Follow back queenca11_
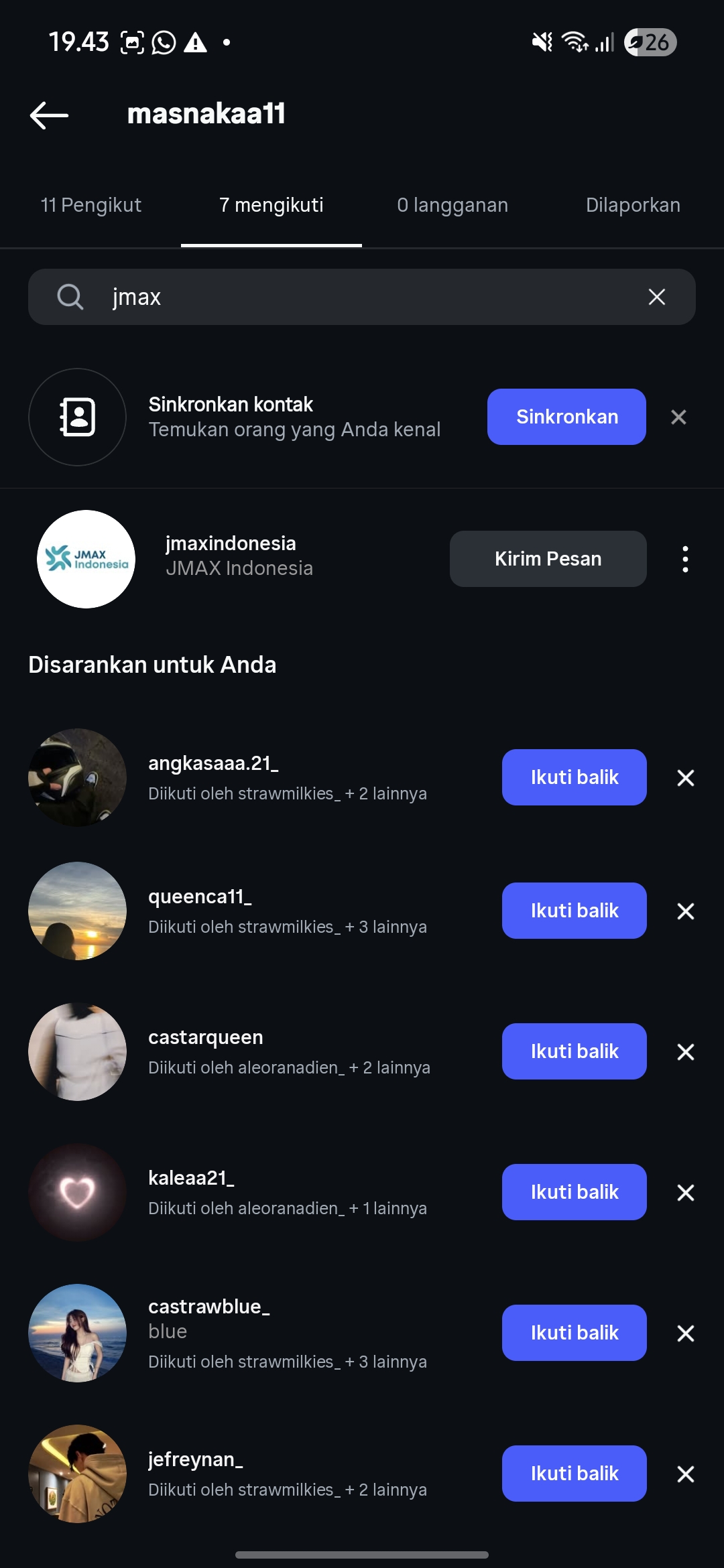The height and width of the screenshot is (1568, 724). coord(574,911)
